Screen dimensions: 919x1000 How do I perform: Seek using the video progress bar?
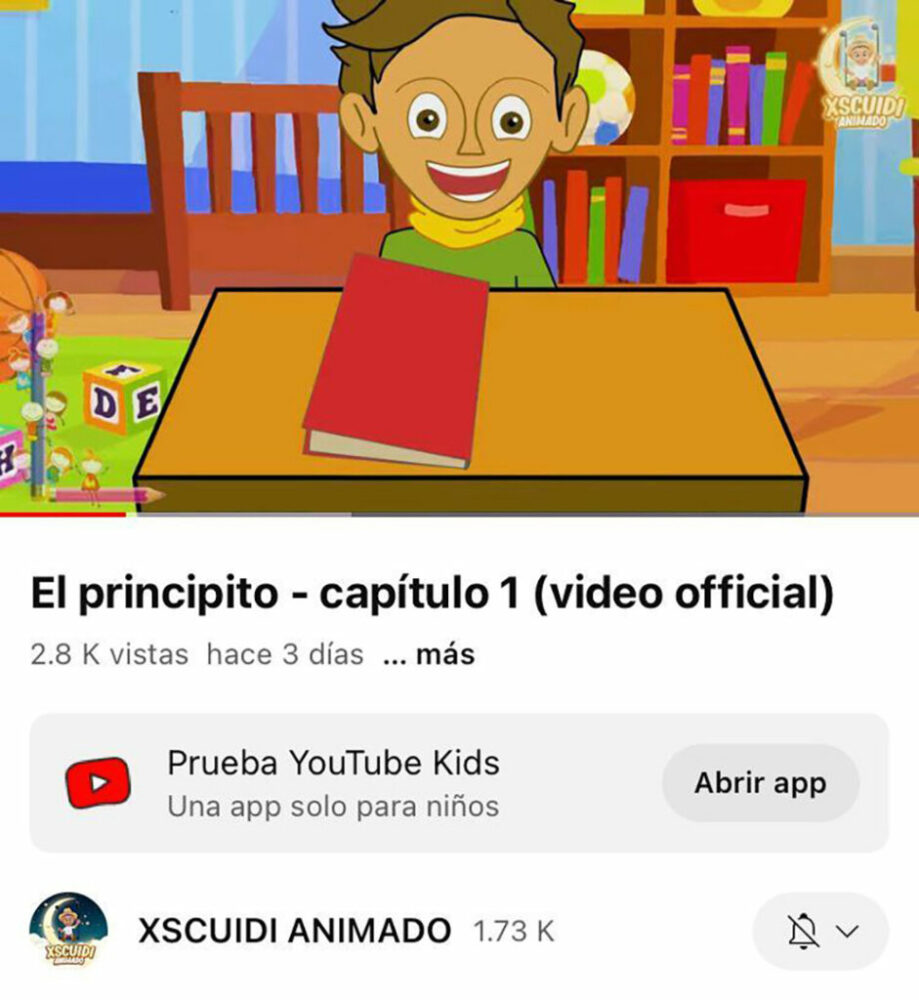[459, 514]
